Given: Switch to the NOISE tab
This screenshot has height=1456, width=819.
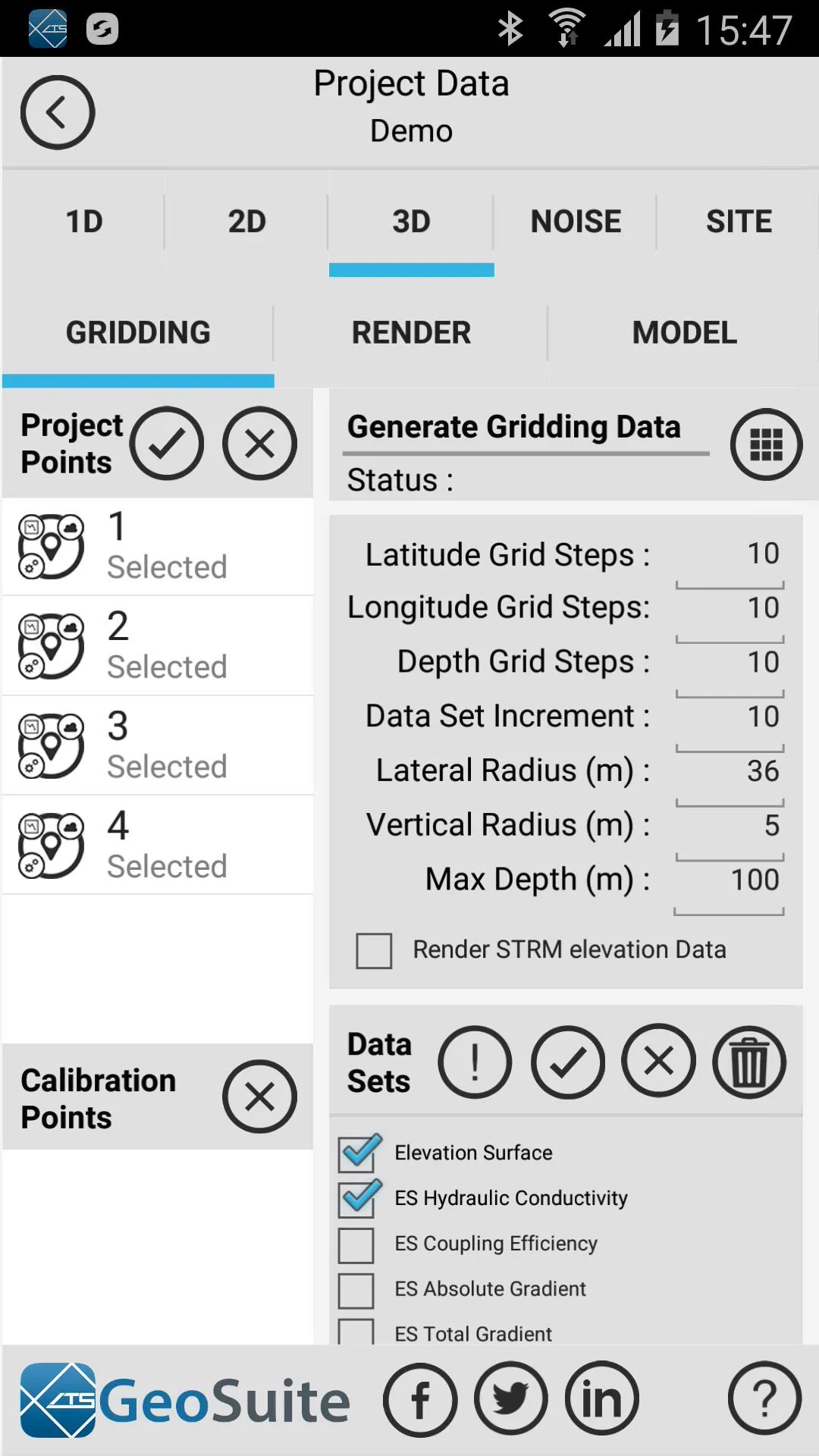Looking at the screenshot, I should tap(576, 221).
